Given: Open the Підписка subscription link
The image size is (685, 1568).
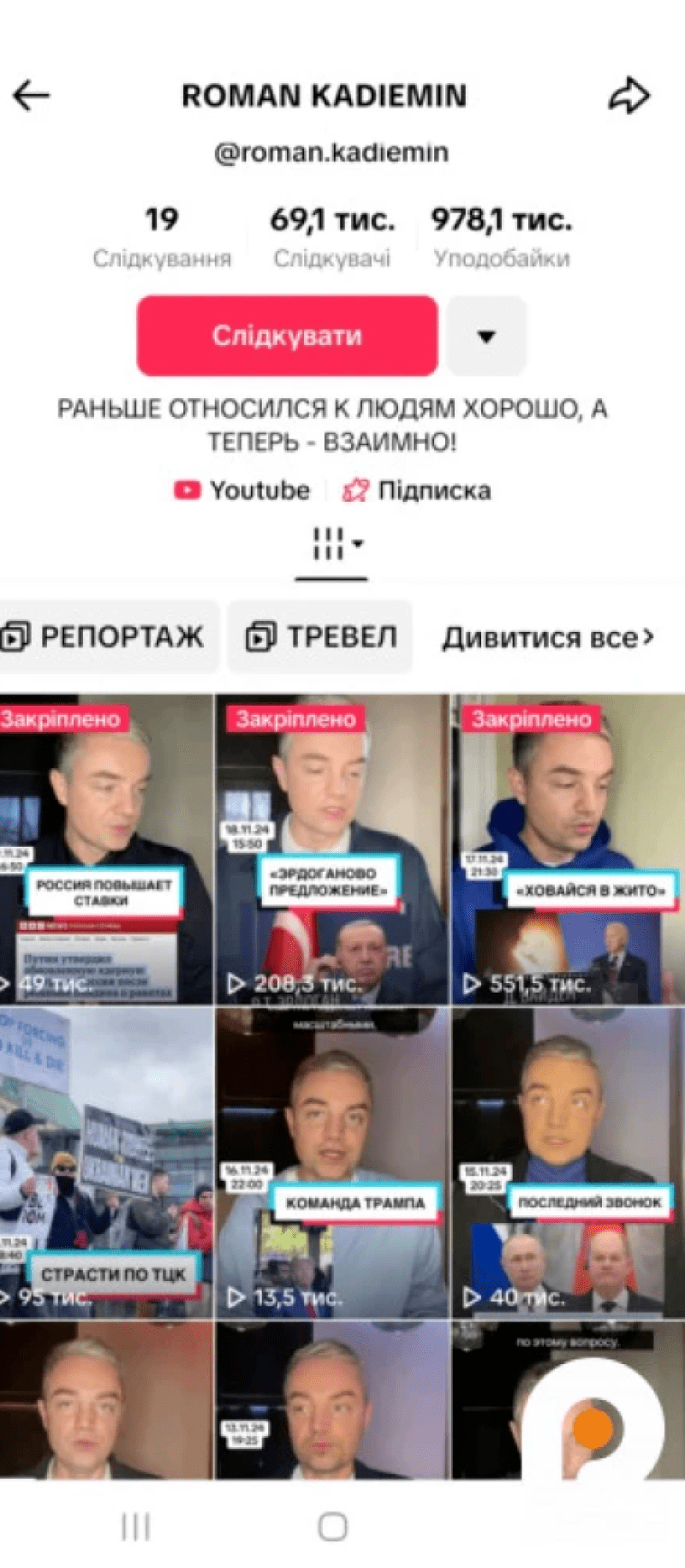Looking at the screenshot, I should [x=417, y=490].
